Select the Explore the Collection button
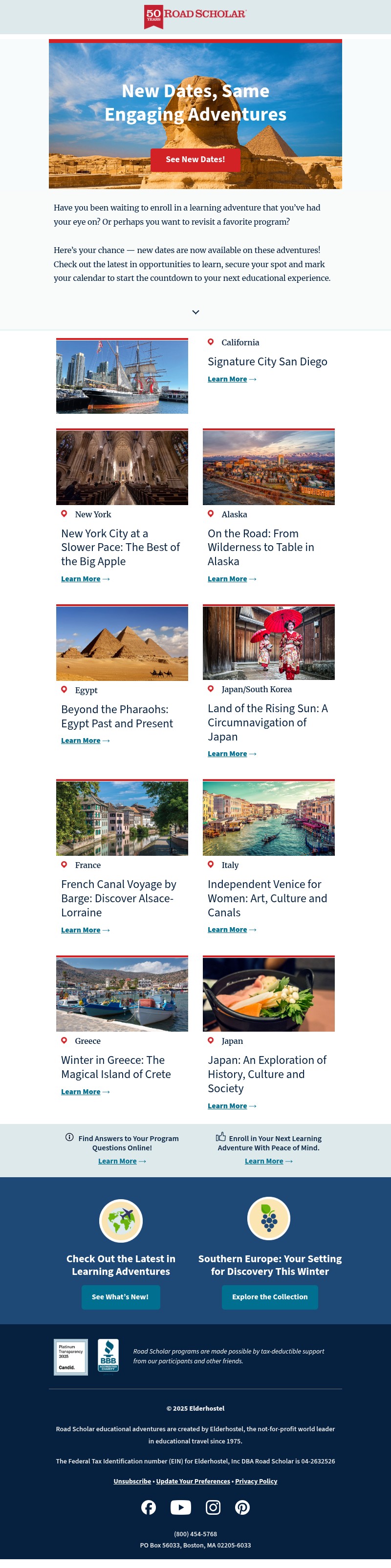 (270, 1296)
